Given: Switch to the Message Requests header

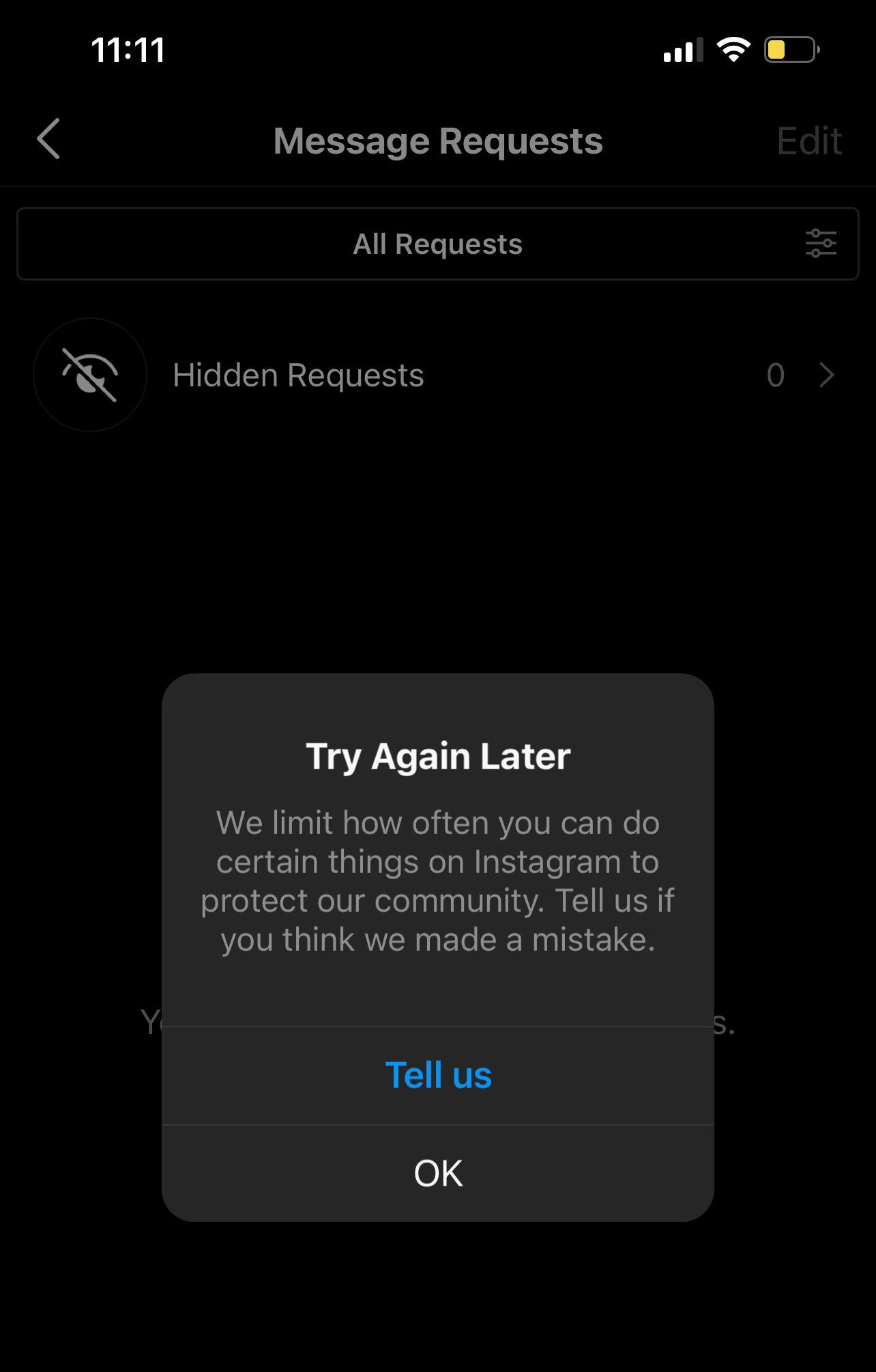Looking at the screenshot, I should pos(437,140).
